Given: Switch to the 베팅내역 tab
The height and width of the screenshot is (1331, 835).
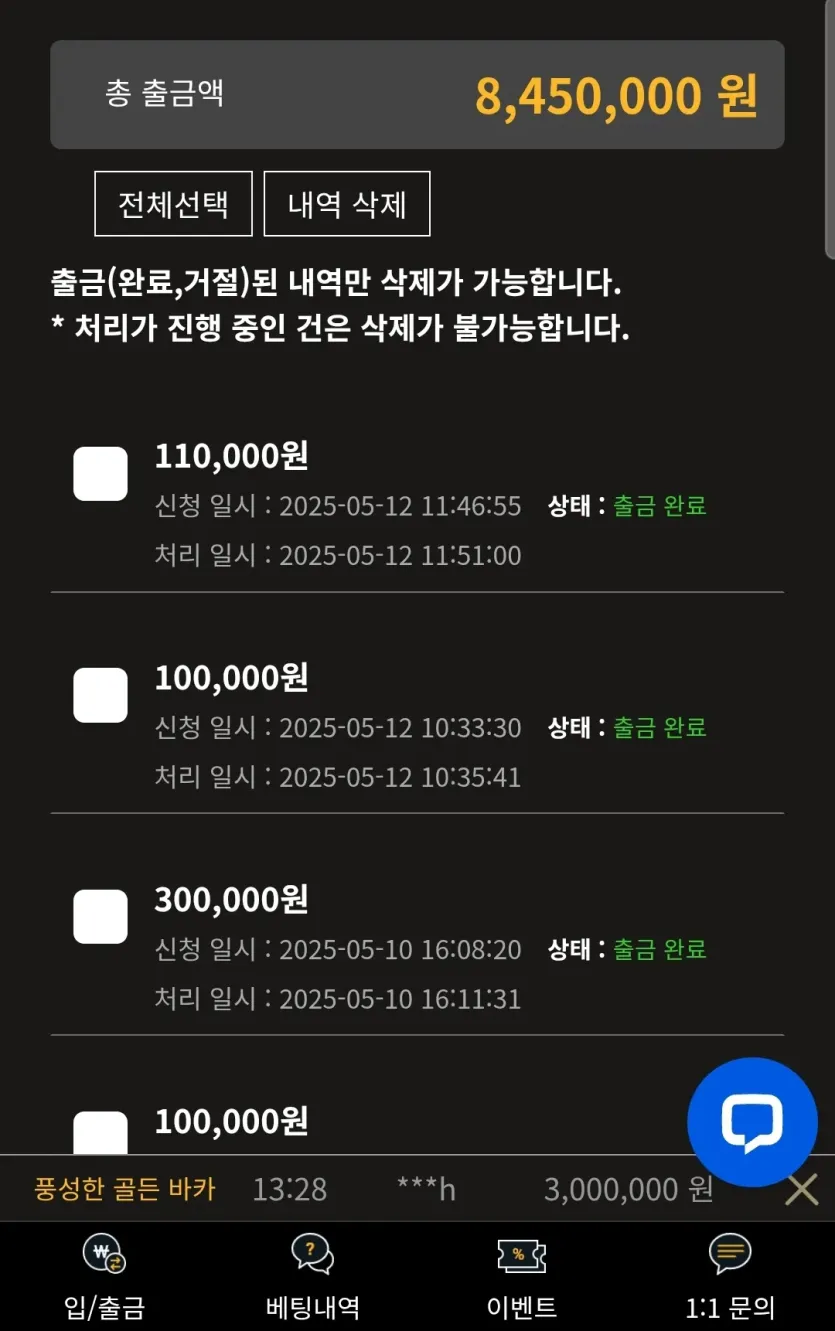Looking at the screenshot, I should [313, 1276].
